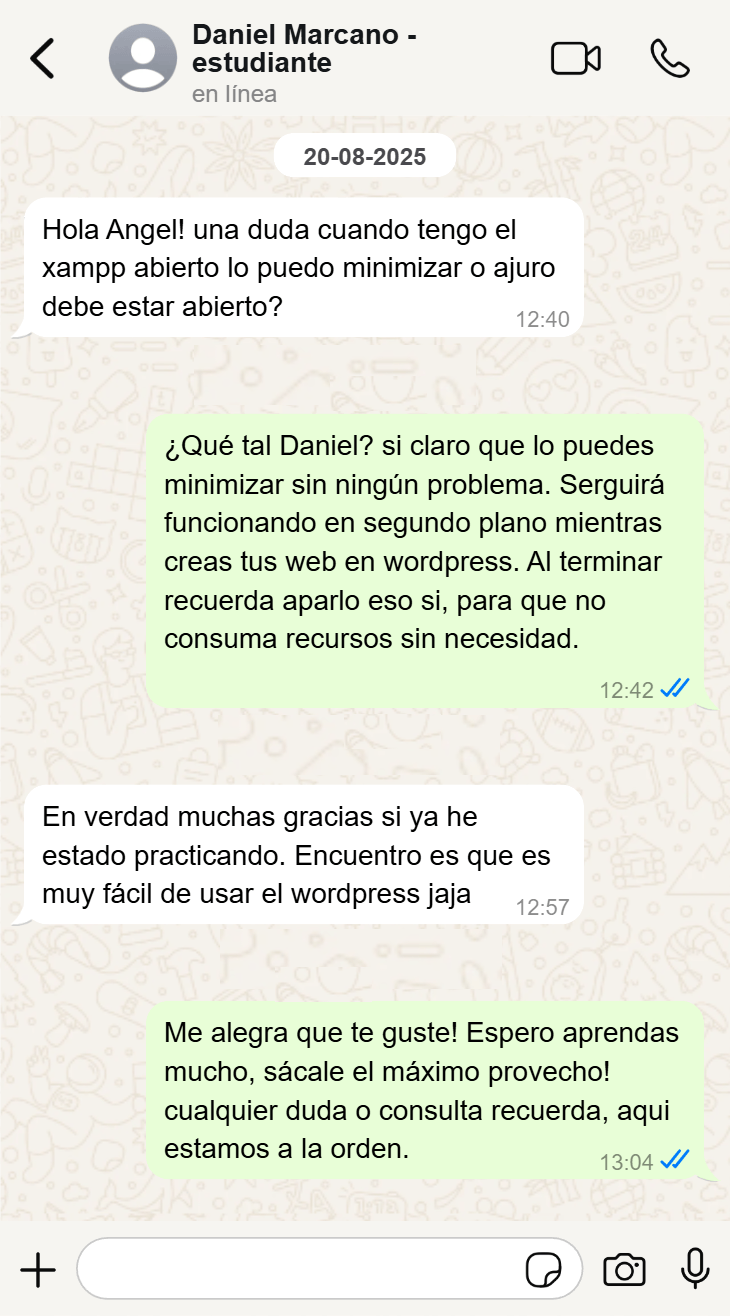This screenshot has height=1316, width=730.
Task: Start a video call with Daniel Marcano
Action: [x=576, y=59]
